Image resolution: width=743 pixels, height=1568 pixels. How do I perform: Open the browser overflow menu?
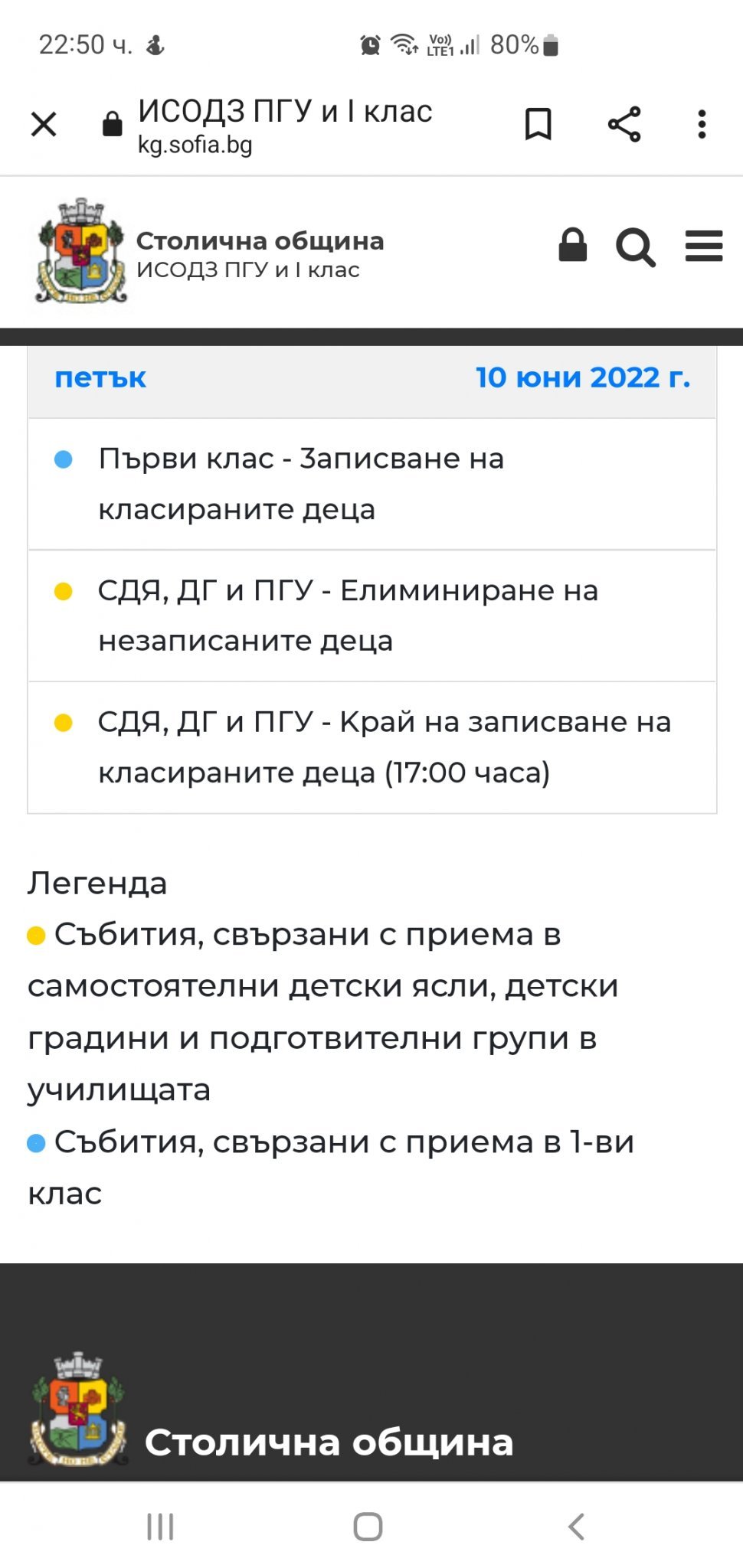pos(701,124)
